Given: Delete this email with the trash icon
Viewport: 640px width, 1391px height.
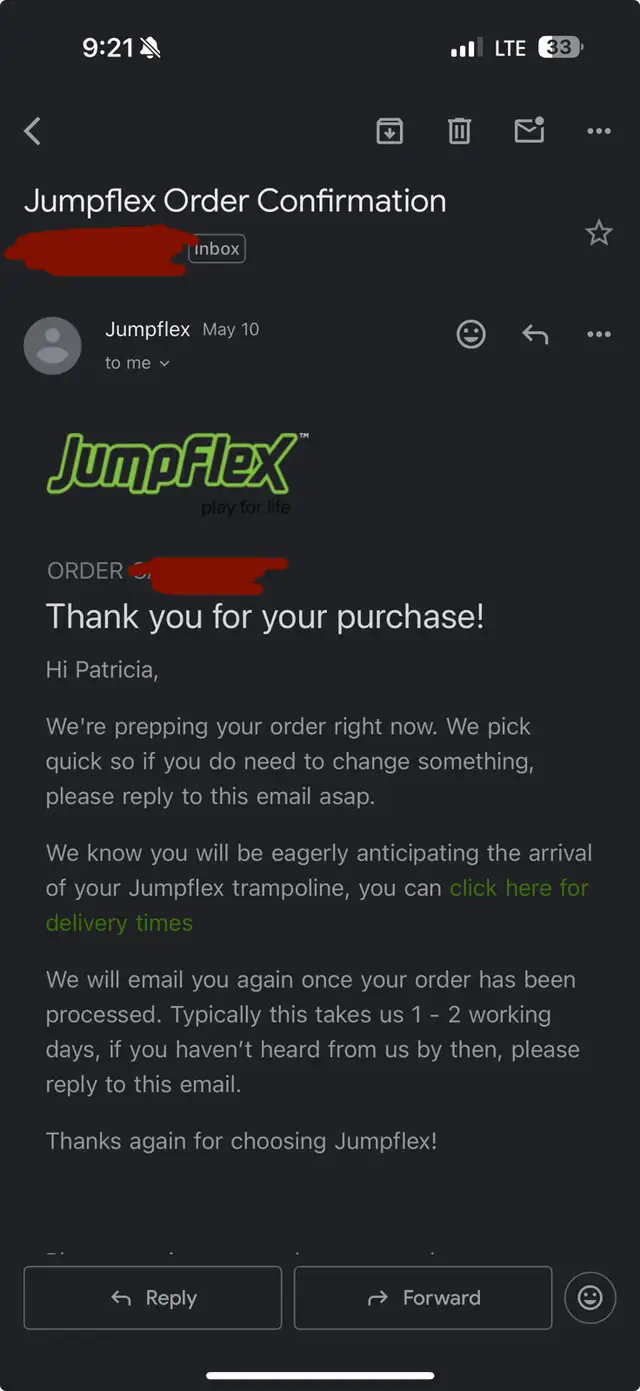Looking at the screenshot, I should point(459,131).
